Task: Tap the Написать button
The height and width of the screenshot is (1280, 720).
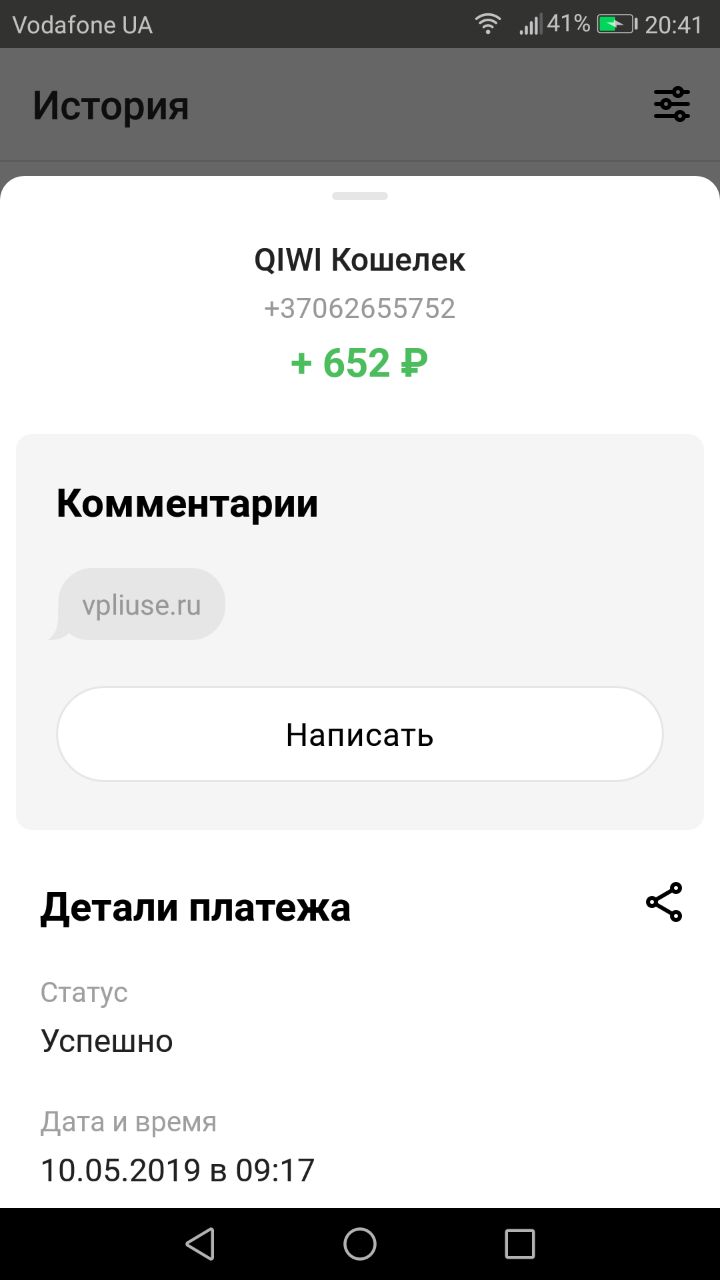Action: 360,734
